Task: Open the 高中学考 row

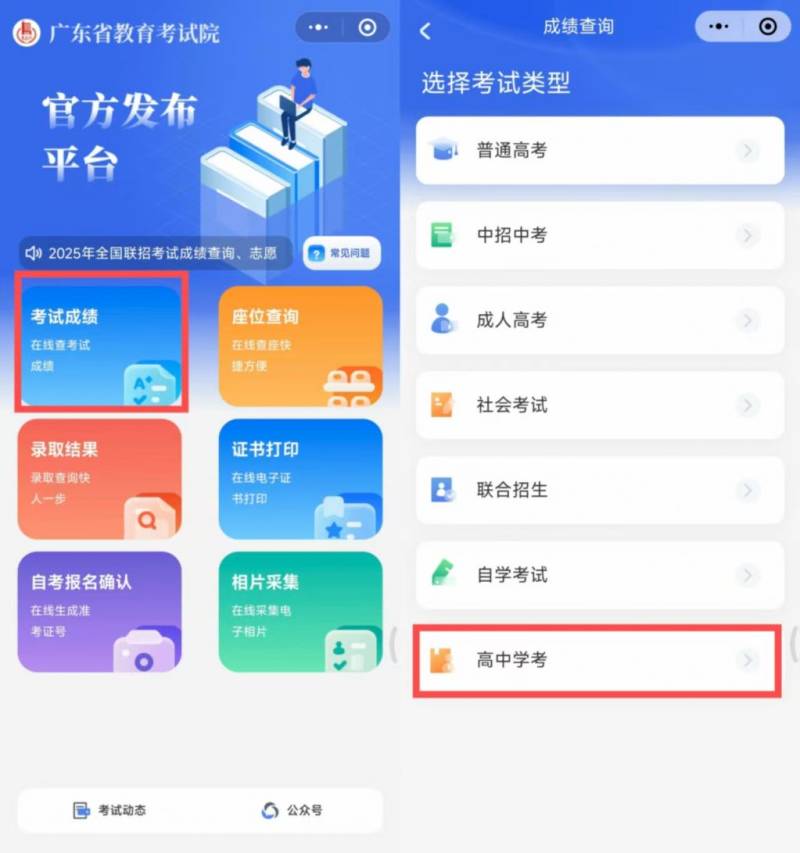Action: [600, 660]
